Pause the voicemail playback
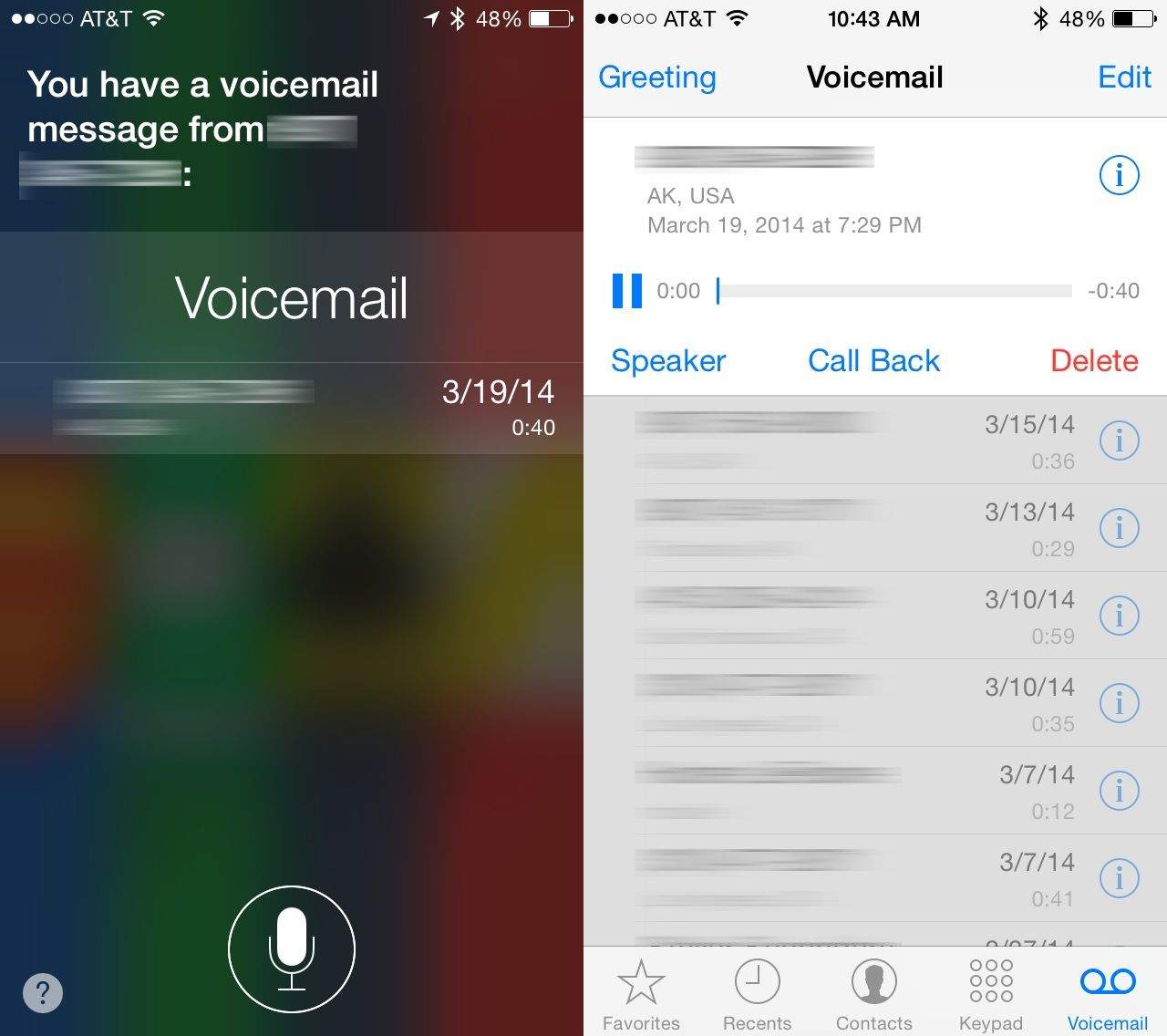 point(626,291)
